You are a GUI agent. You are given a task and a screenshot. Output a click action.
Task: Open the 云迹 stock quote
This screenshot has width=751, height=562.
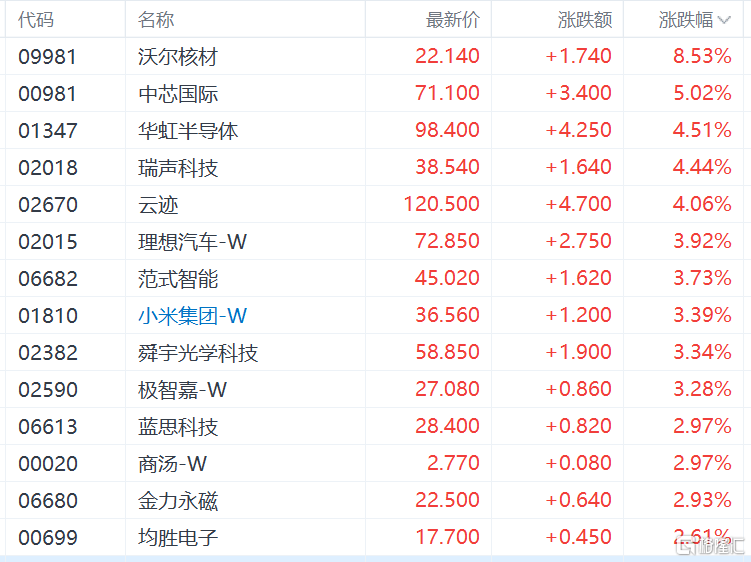click(x=158, y=205)
